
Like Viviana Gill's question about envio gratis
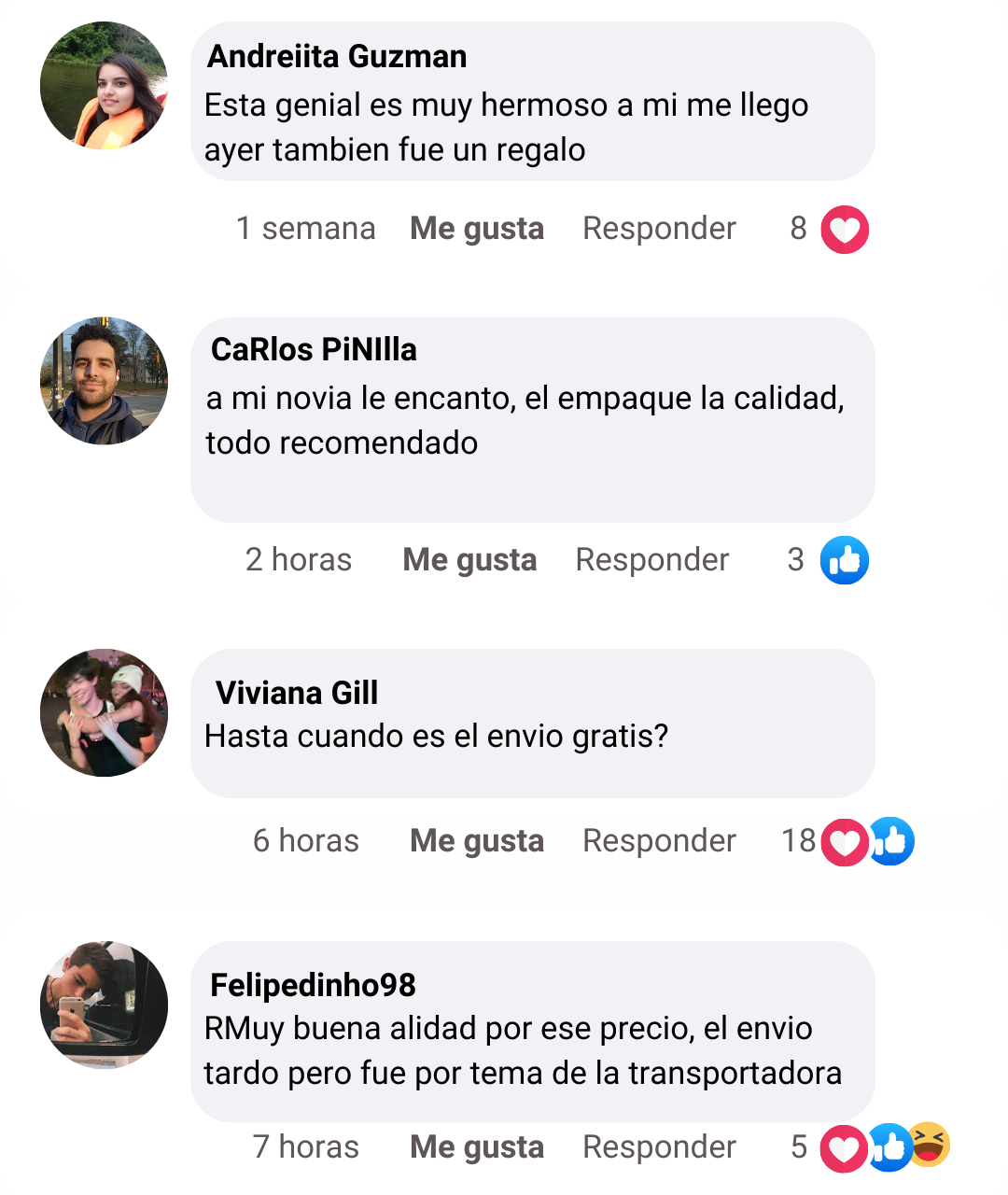476,841
